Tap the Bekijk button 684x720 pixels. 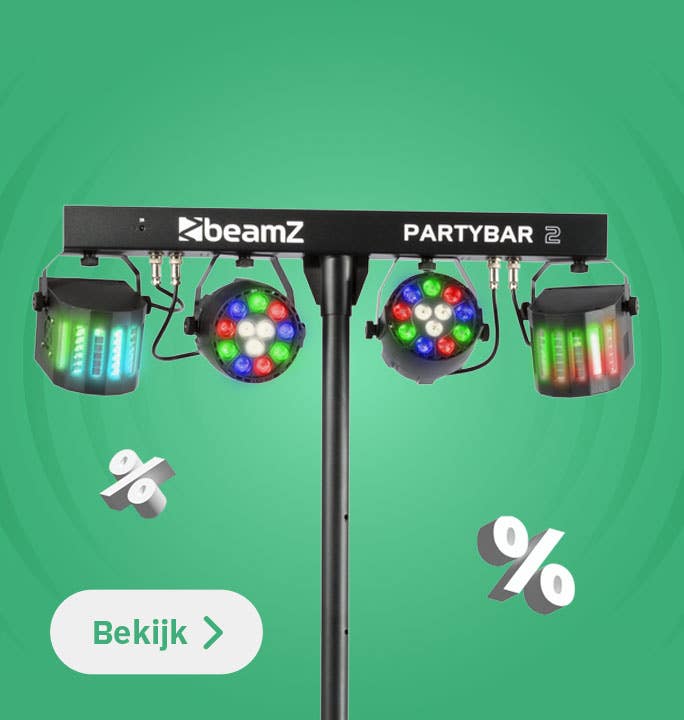pos(156,632)
